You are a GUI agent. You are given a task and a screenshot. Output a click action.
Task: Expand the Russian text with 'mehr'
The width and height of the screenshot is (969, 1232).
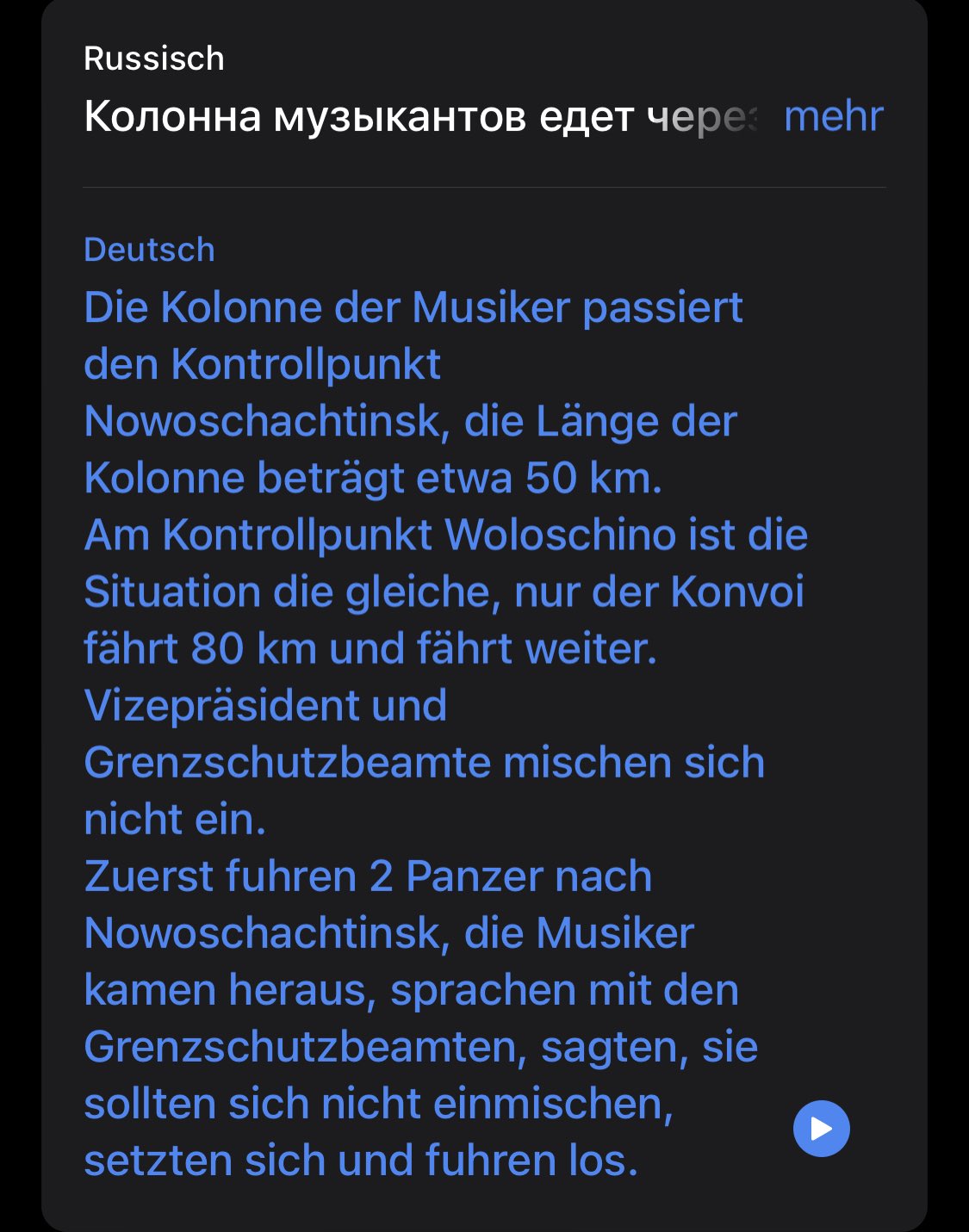(x=833, y=116)
